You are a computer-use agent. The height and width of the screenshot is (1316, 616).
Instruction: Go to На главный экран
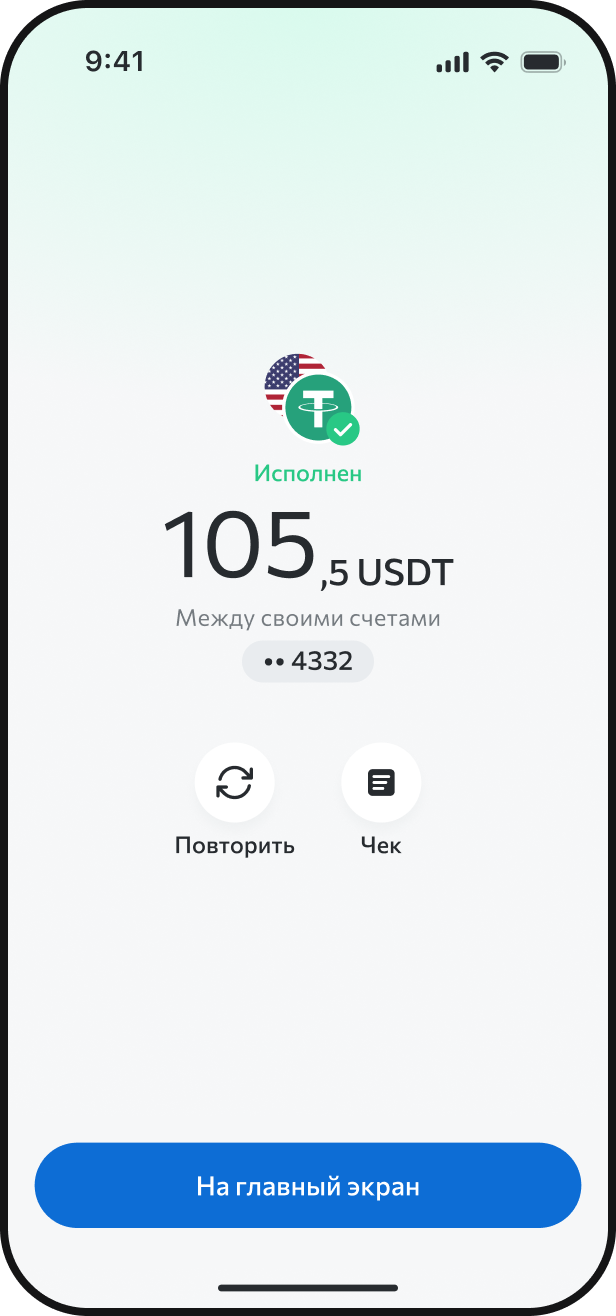308,1186
